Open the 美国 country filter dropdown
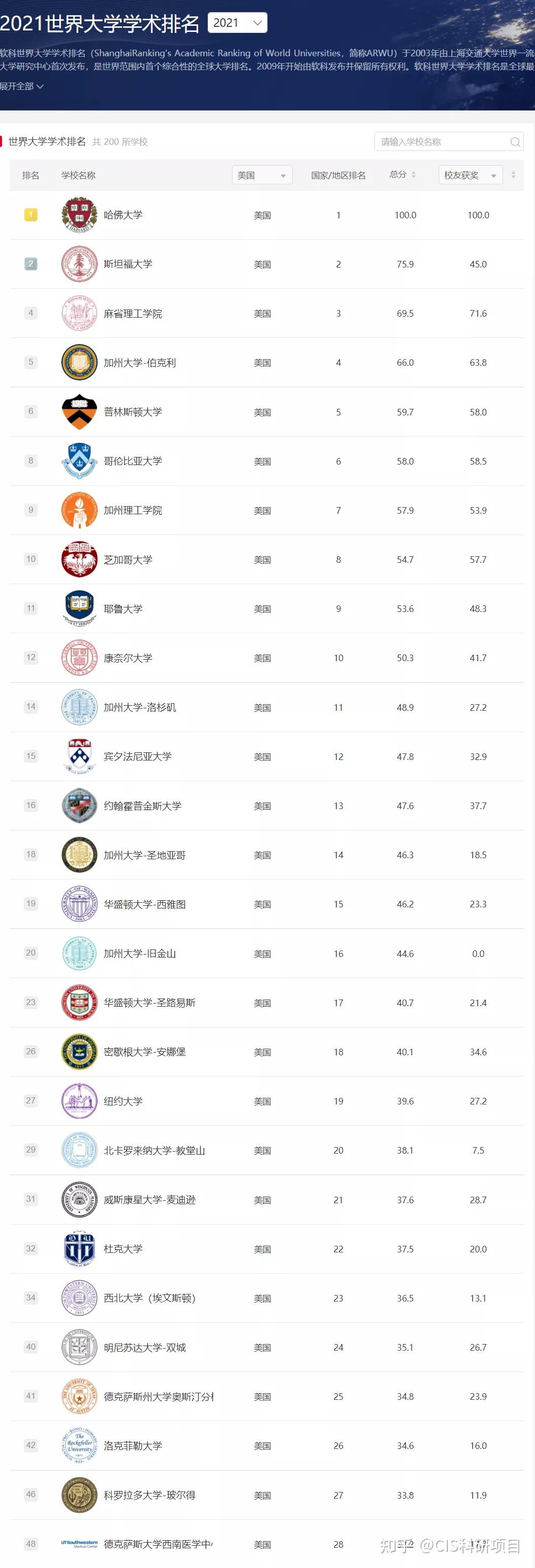 (262, 175)
